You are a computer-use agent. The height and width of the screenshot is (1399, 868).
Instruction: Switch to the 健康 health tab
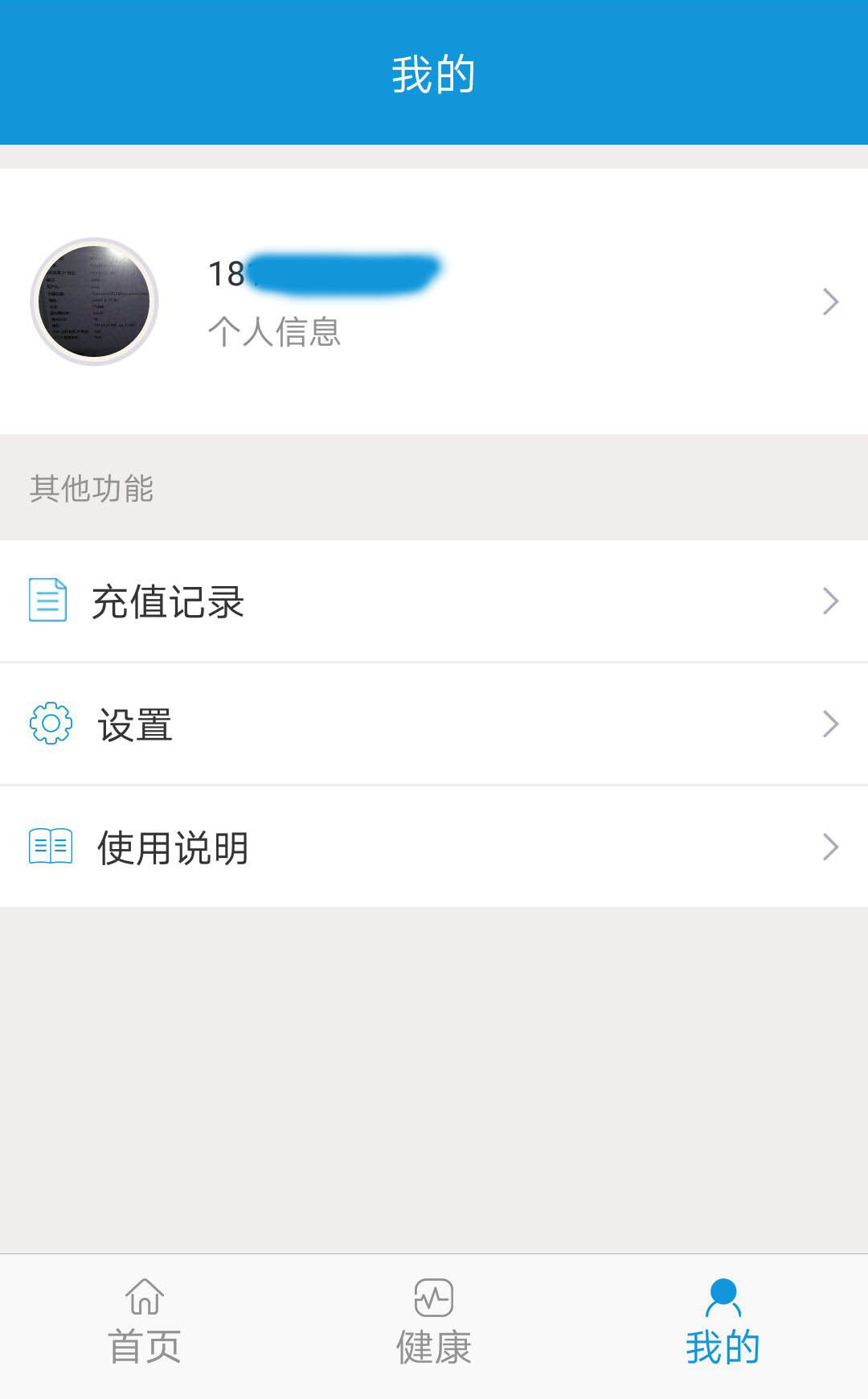click(x=434, y=1323)
